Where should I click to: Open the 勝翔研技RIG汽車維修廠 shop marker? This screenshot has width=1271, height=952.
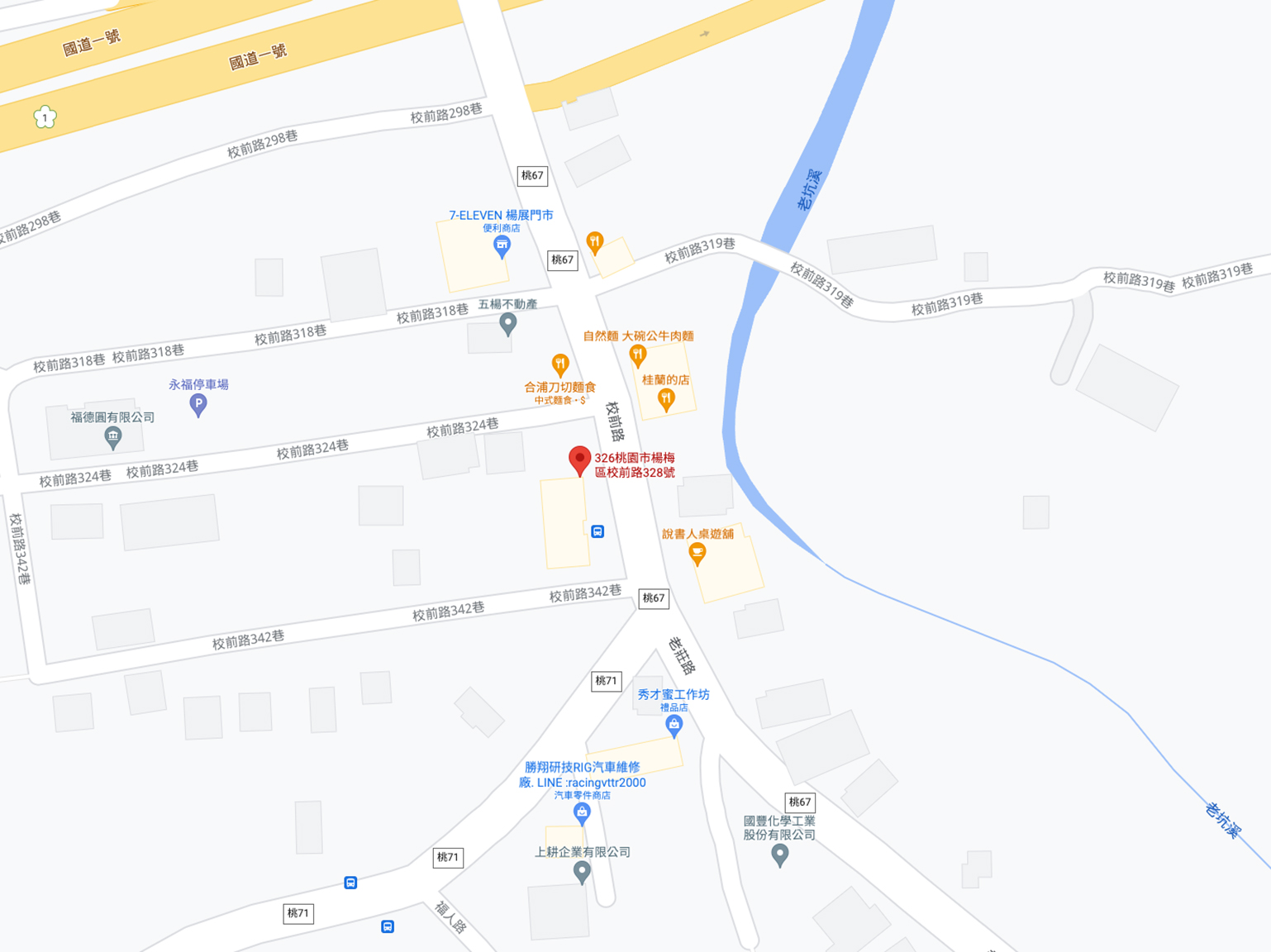point(582,813)
